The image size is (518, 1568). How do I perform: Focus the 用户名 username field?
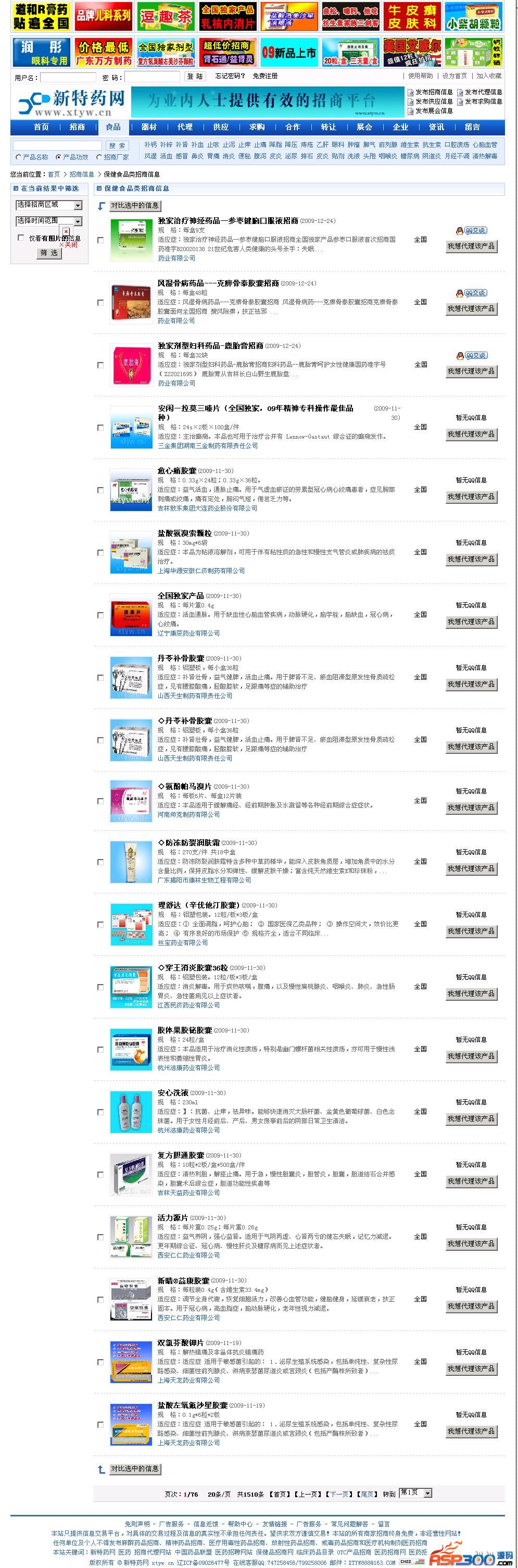(x=68, y=77)
